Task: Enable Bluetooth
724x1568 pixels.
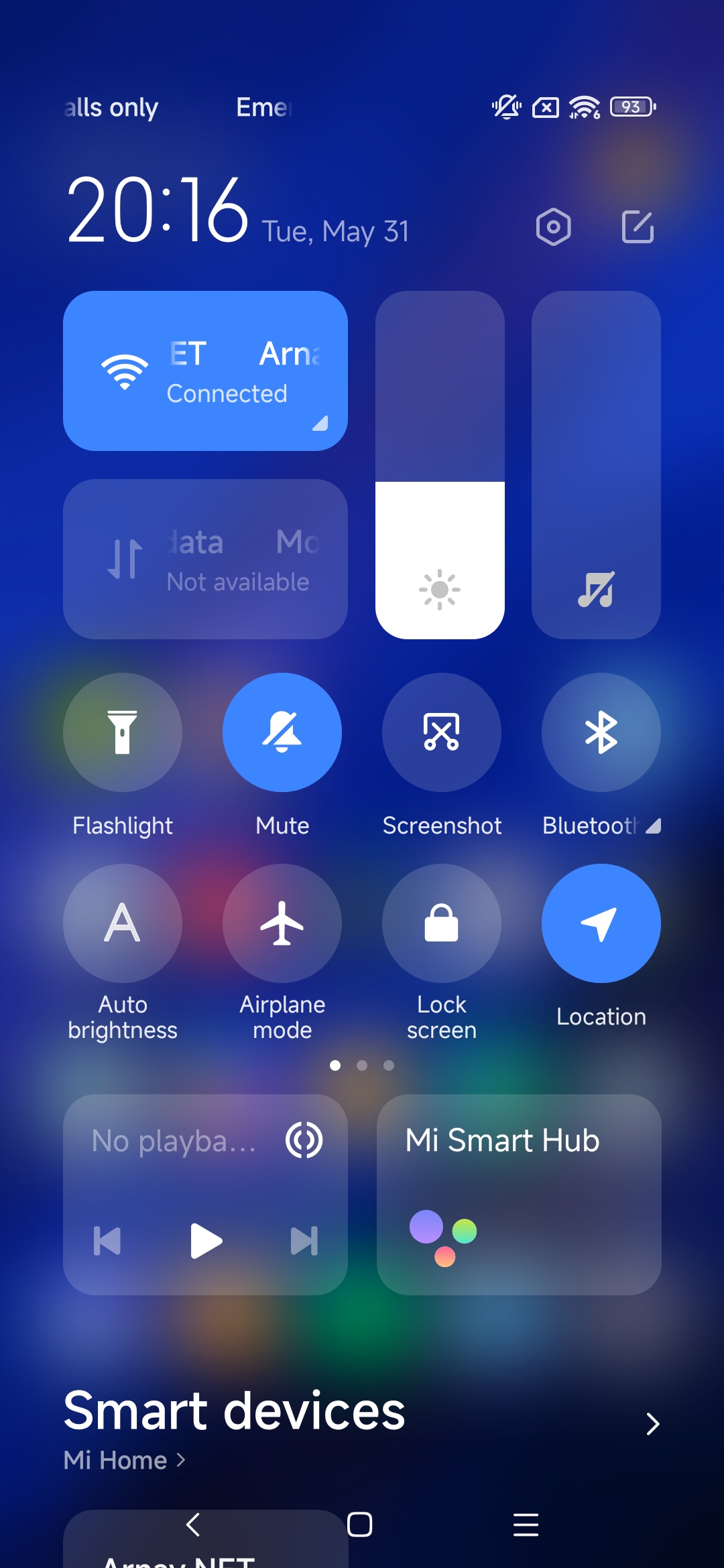Action: click(x=601, y=732)
